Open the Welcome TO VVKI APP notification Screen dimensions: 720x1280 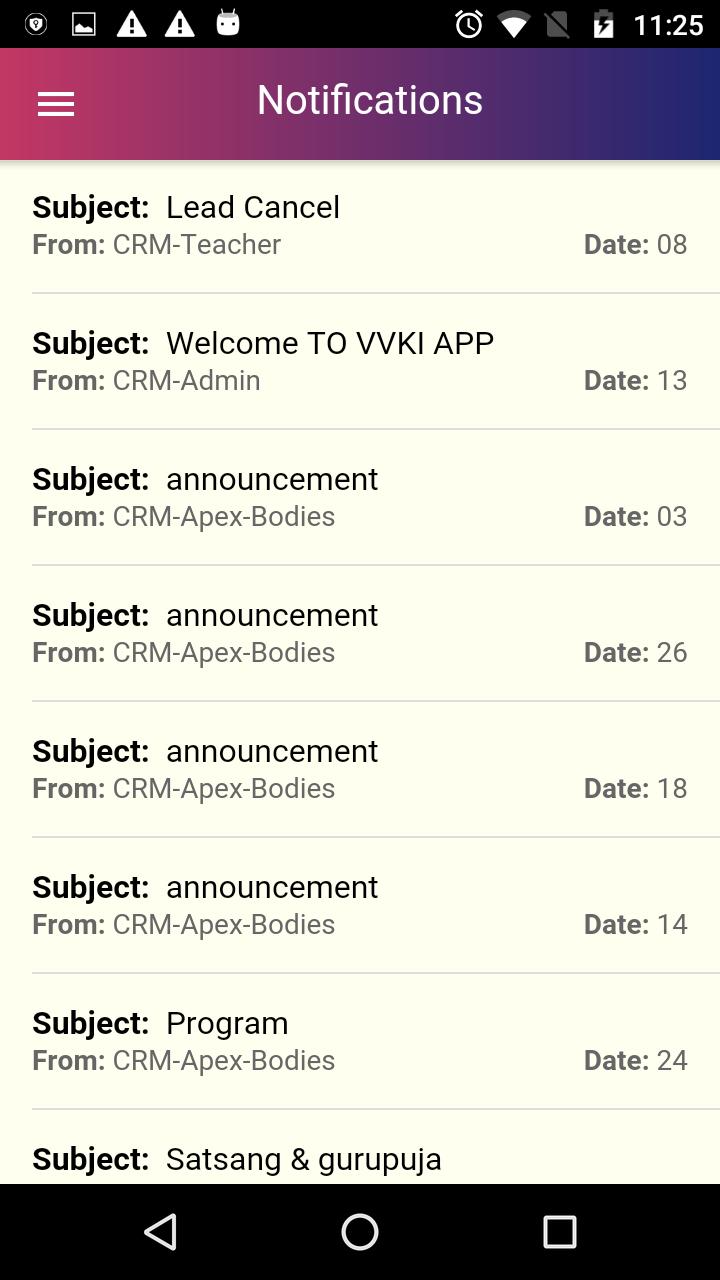[x=360, y=361]
